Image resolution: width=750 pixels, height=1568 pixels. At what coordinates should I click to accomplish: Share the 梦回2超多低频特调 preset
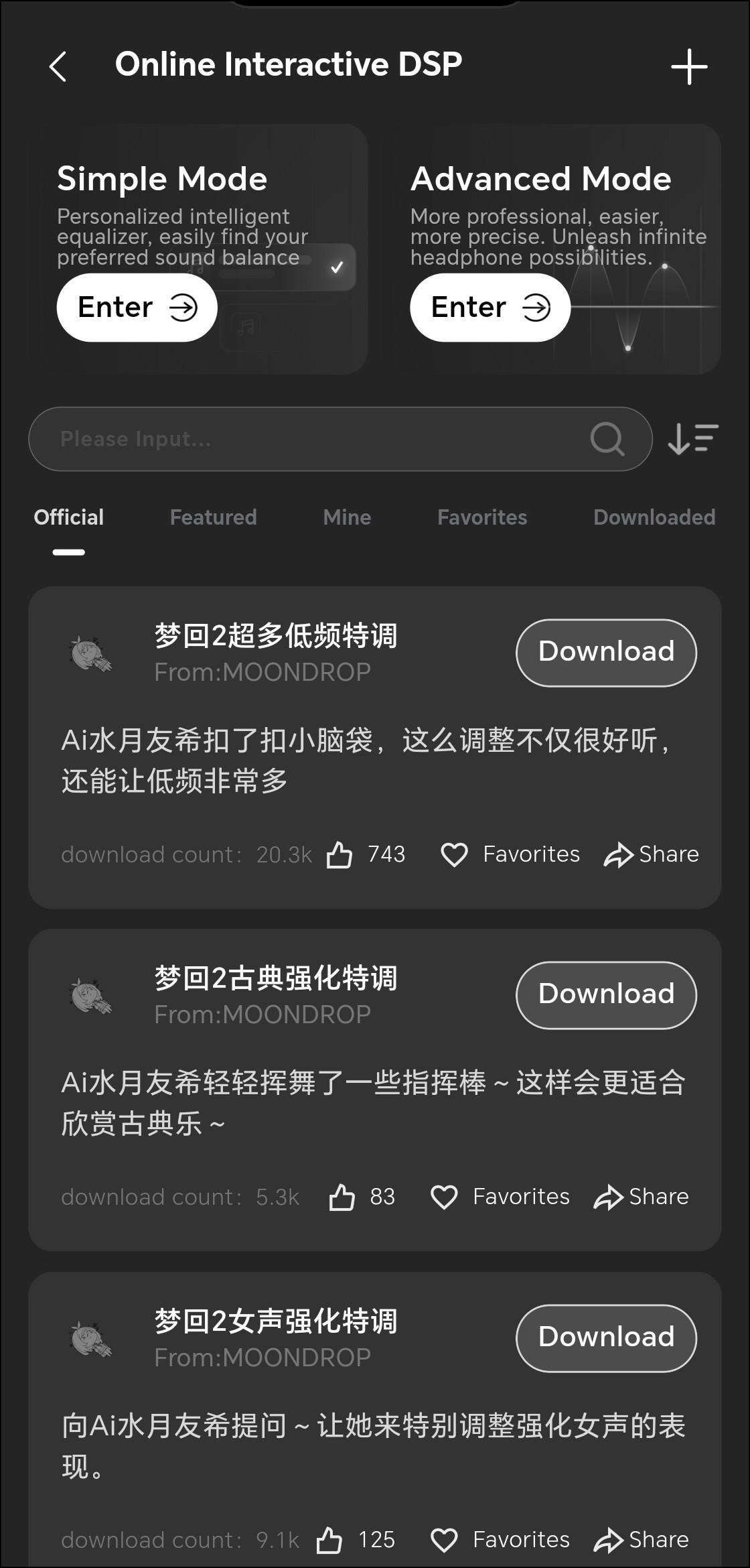click(x=651, y=854)
